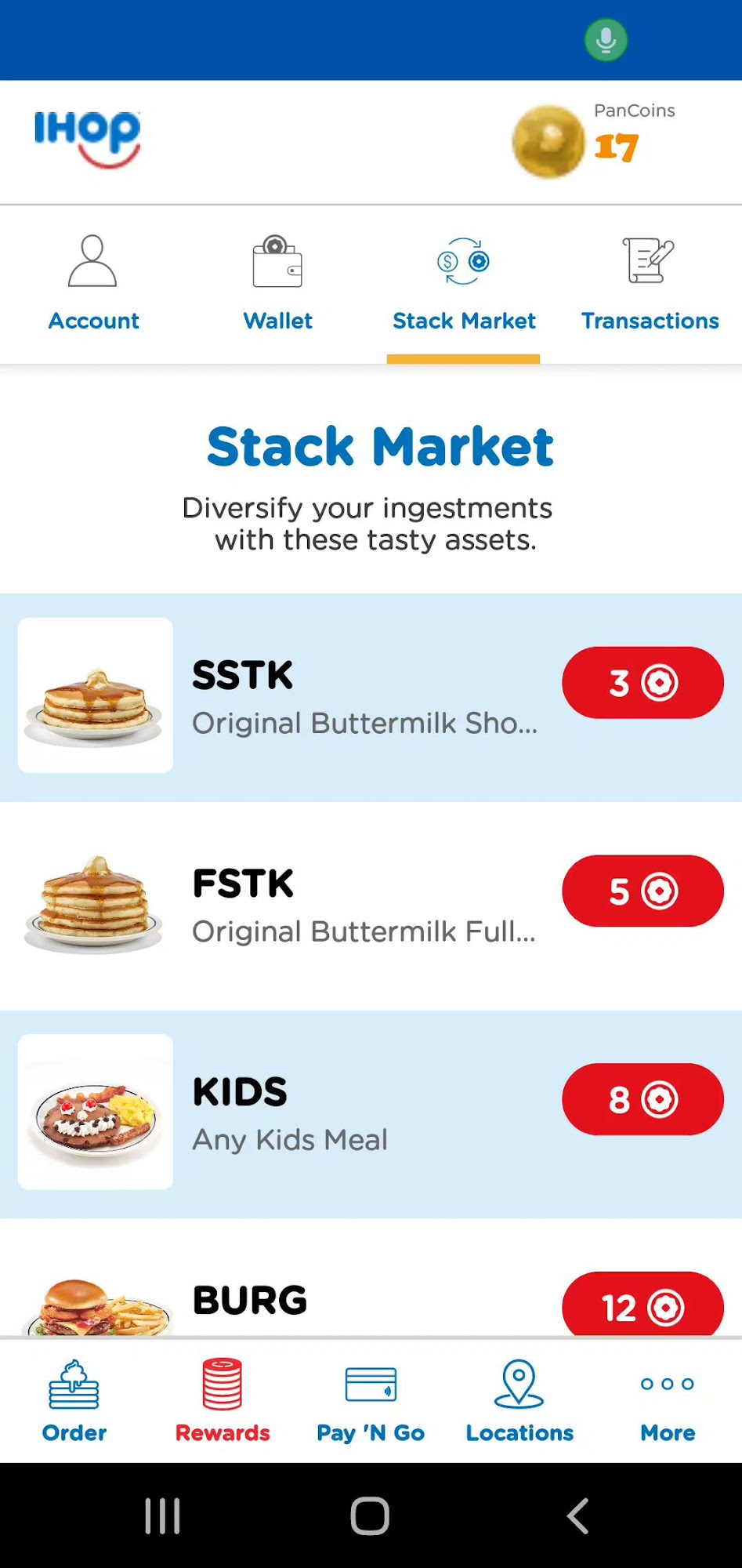
Task: Open the Account tab
Action: tap(93, 284)
